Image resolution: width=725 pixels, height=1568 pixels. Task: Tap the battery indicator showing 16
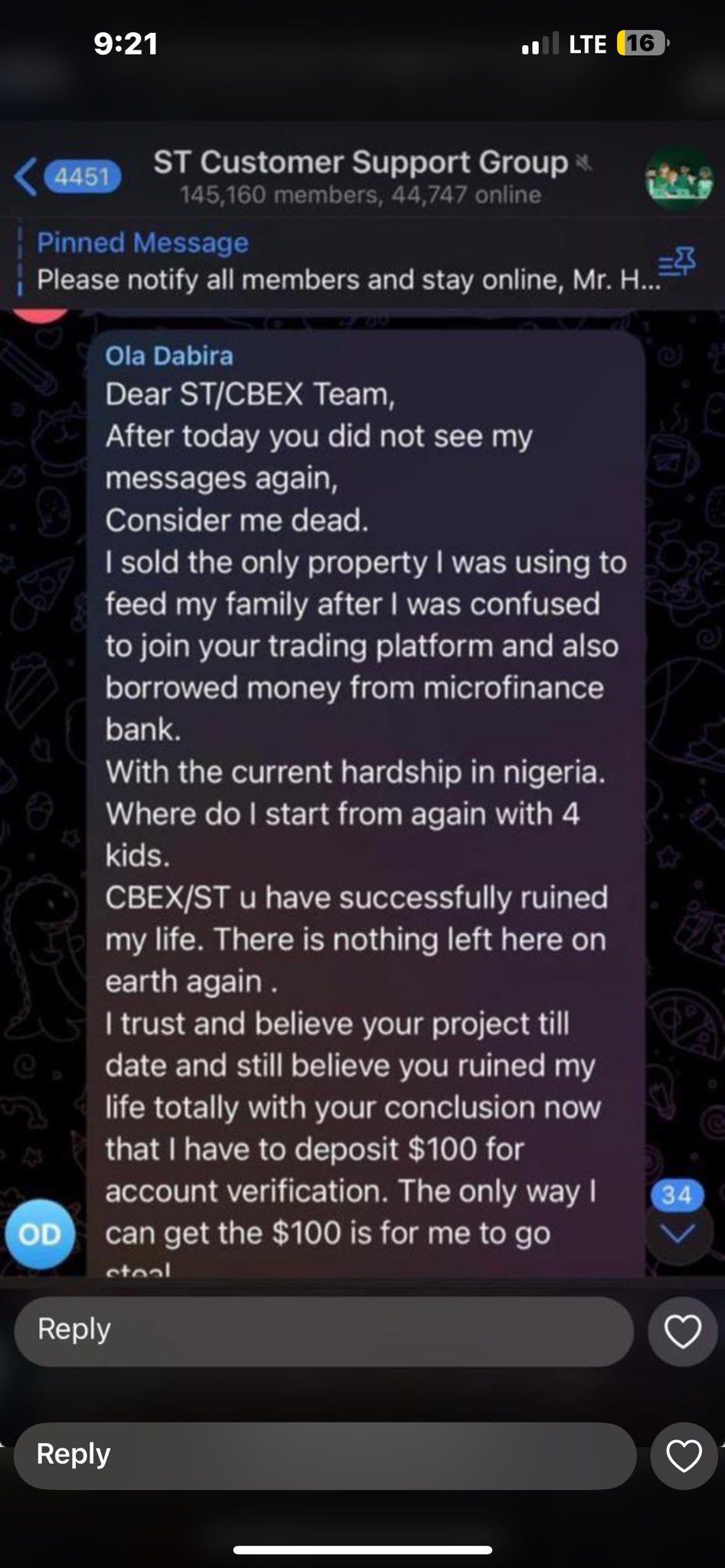point(638,44)
